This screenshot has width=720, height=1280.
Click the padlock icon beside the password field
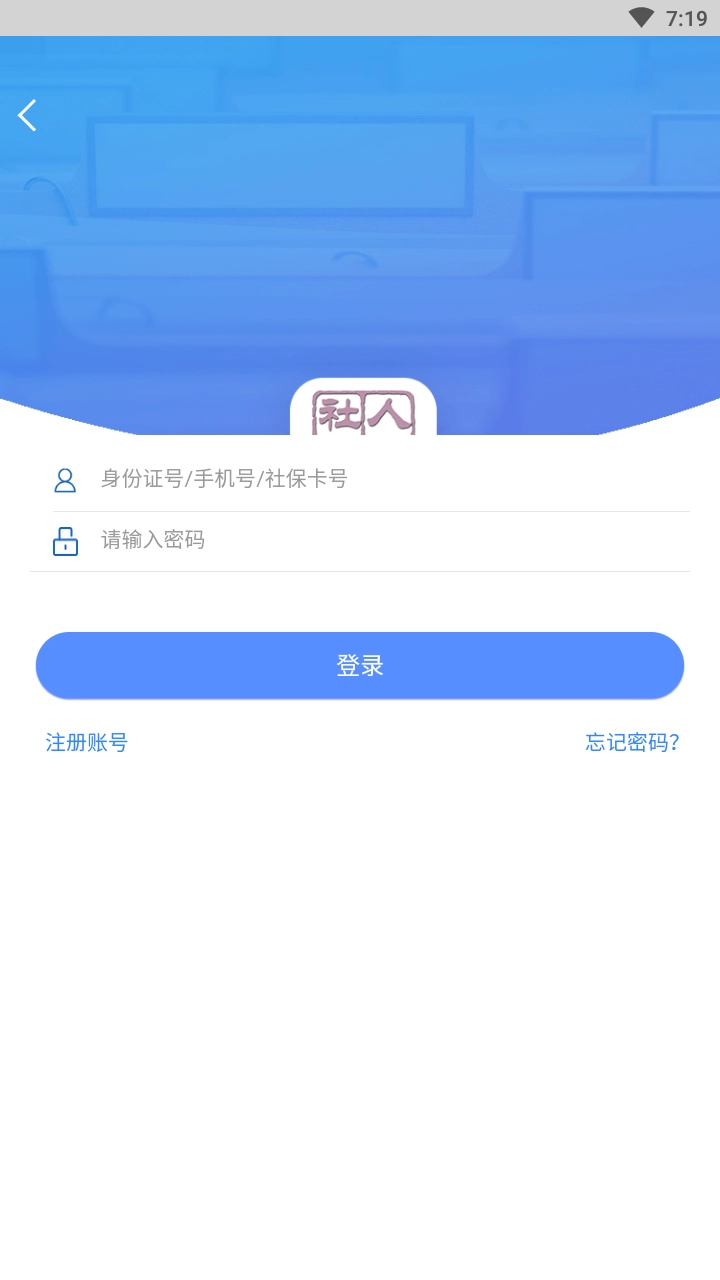65,540
